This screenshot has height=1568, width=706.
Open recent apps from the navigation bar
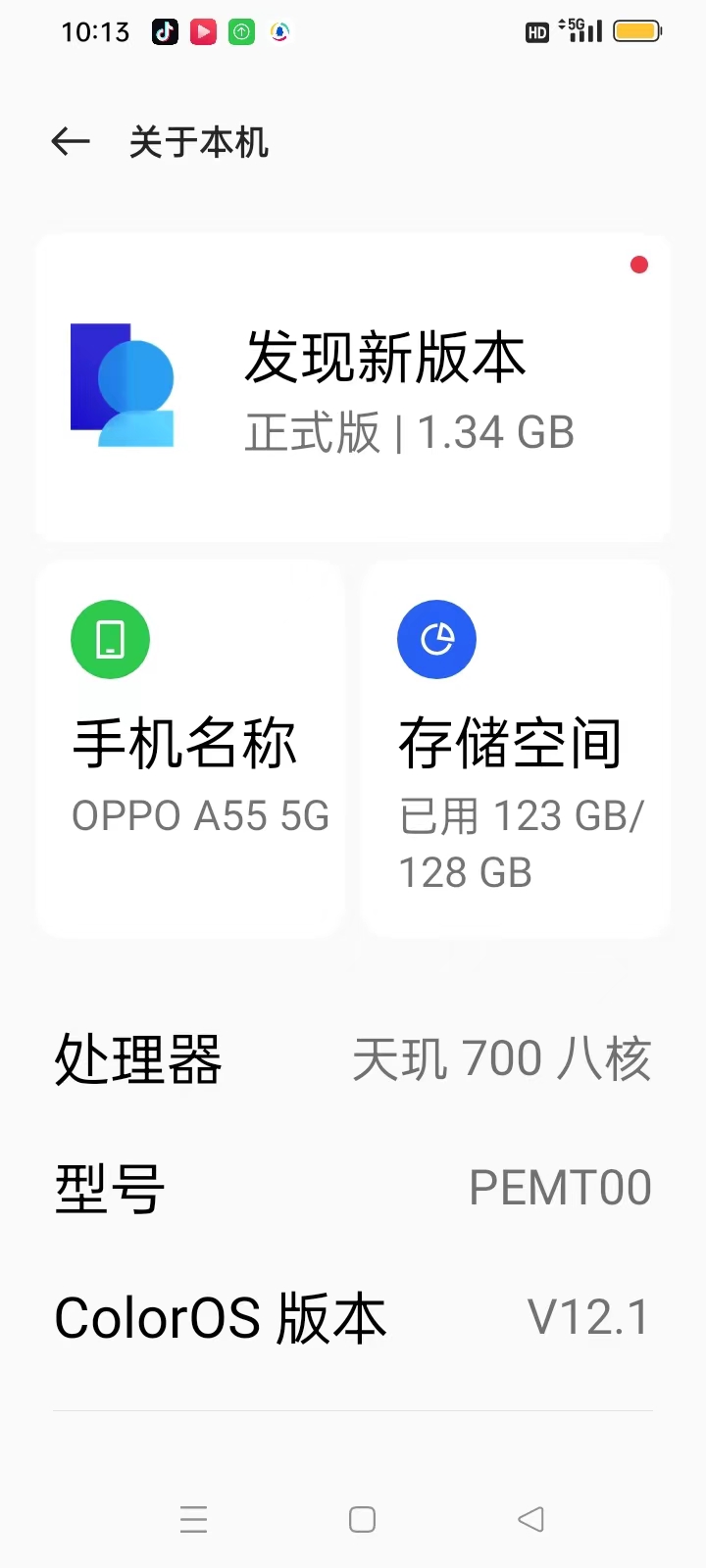[194, 1519]
